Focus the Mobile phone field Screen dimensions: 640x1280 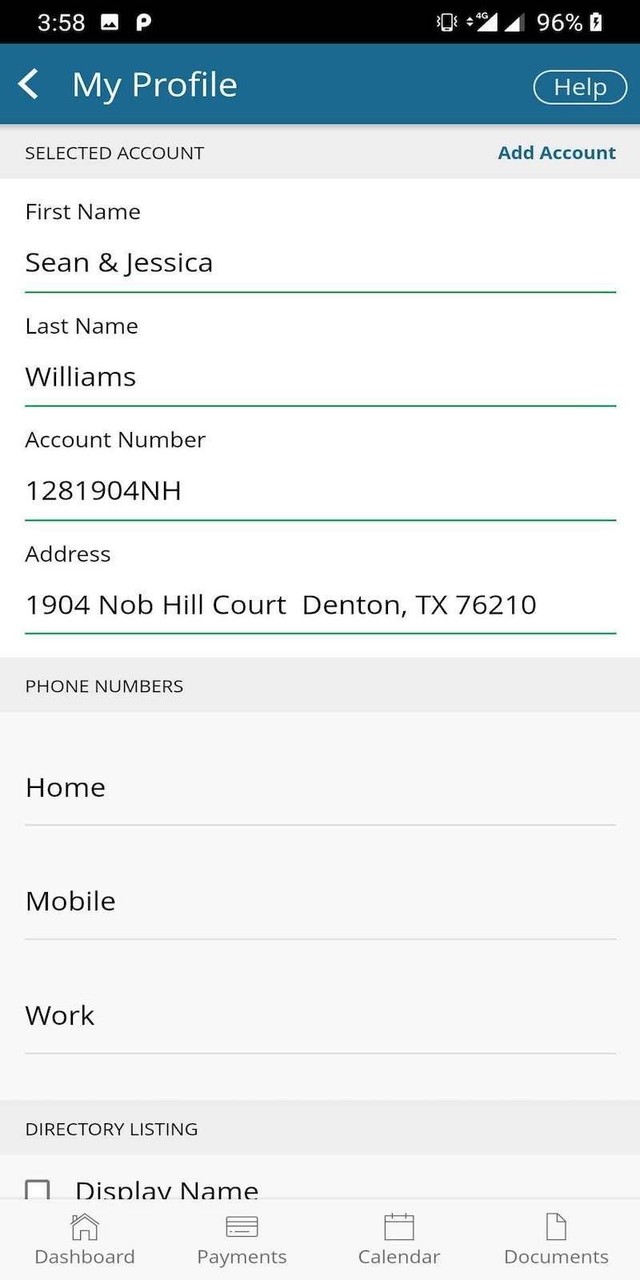point(320,901)
